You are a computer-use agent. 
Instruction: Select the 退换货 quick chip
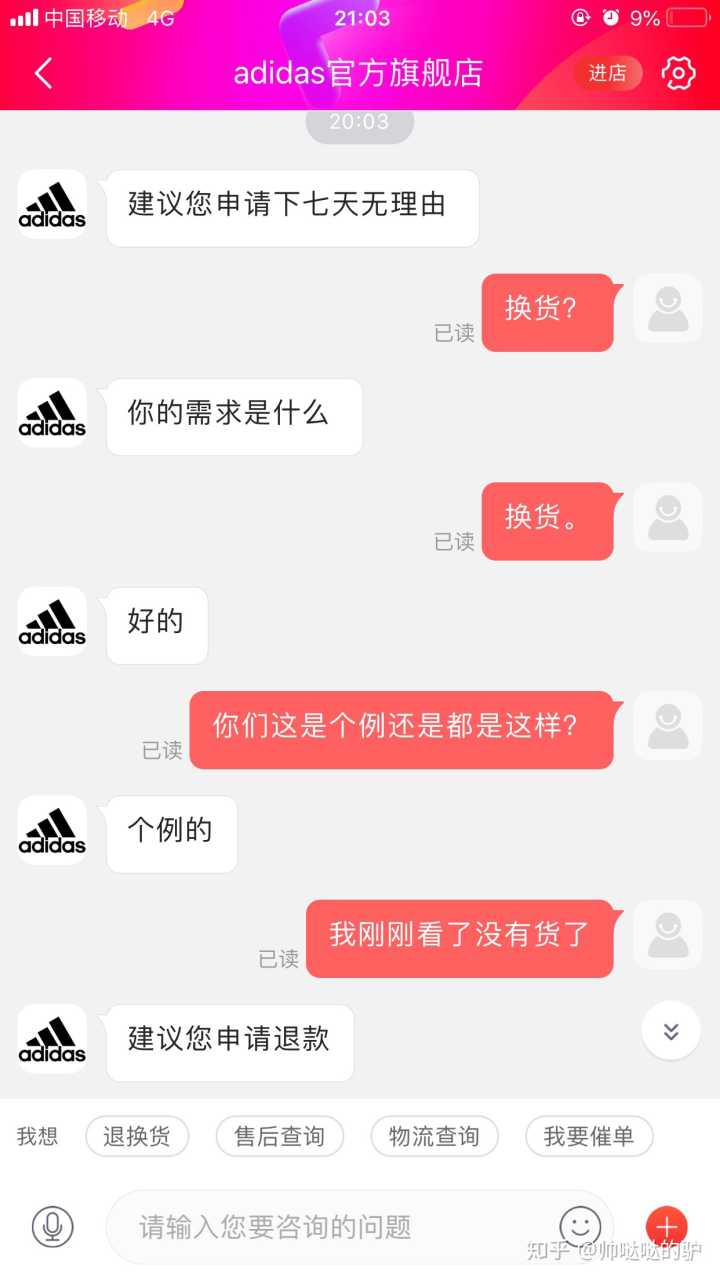pos(137,1136)
